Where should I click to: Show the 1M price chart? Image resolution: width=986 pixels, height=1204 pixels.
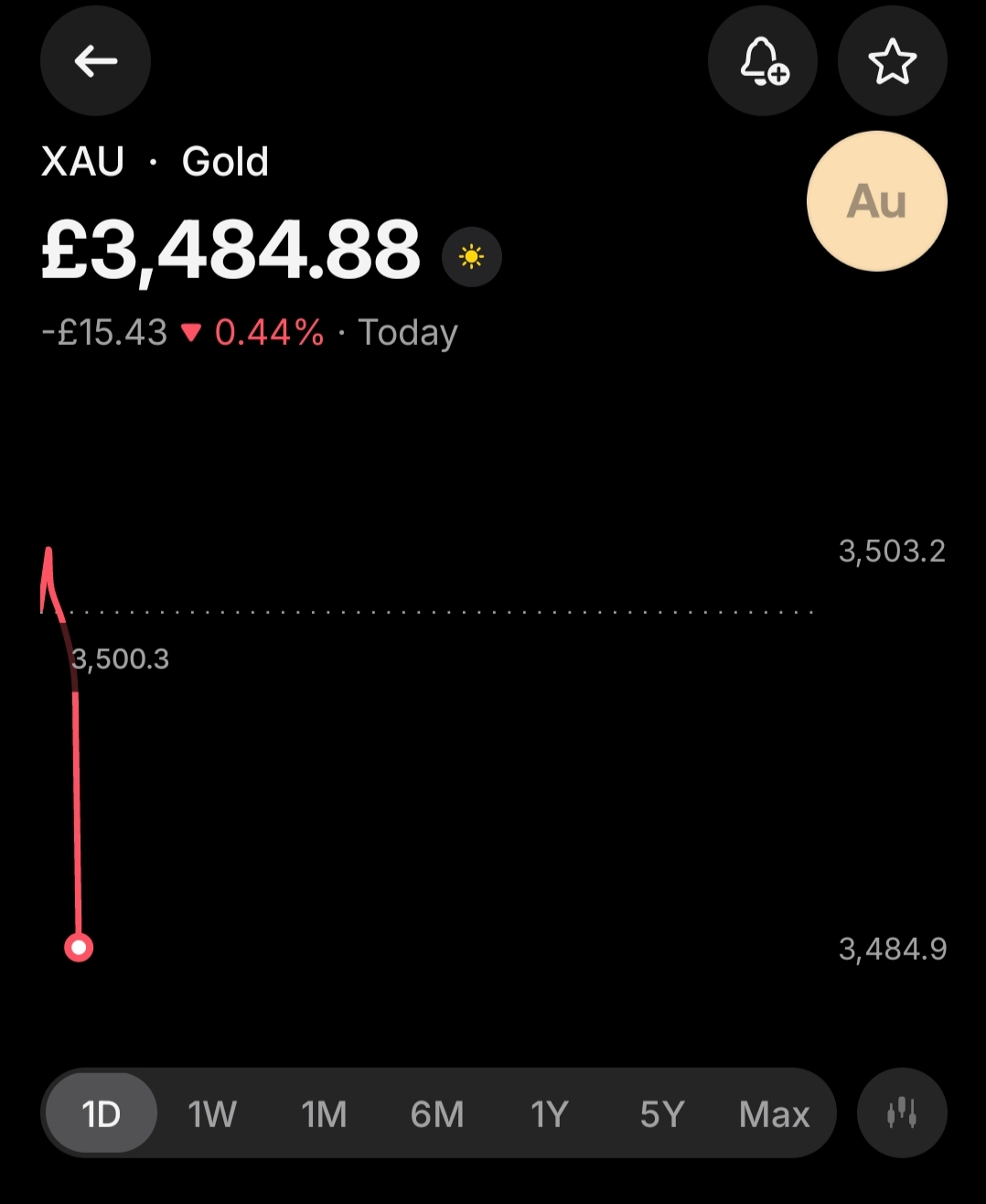[324, 1113]
